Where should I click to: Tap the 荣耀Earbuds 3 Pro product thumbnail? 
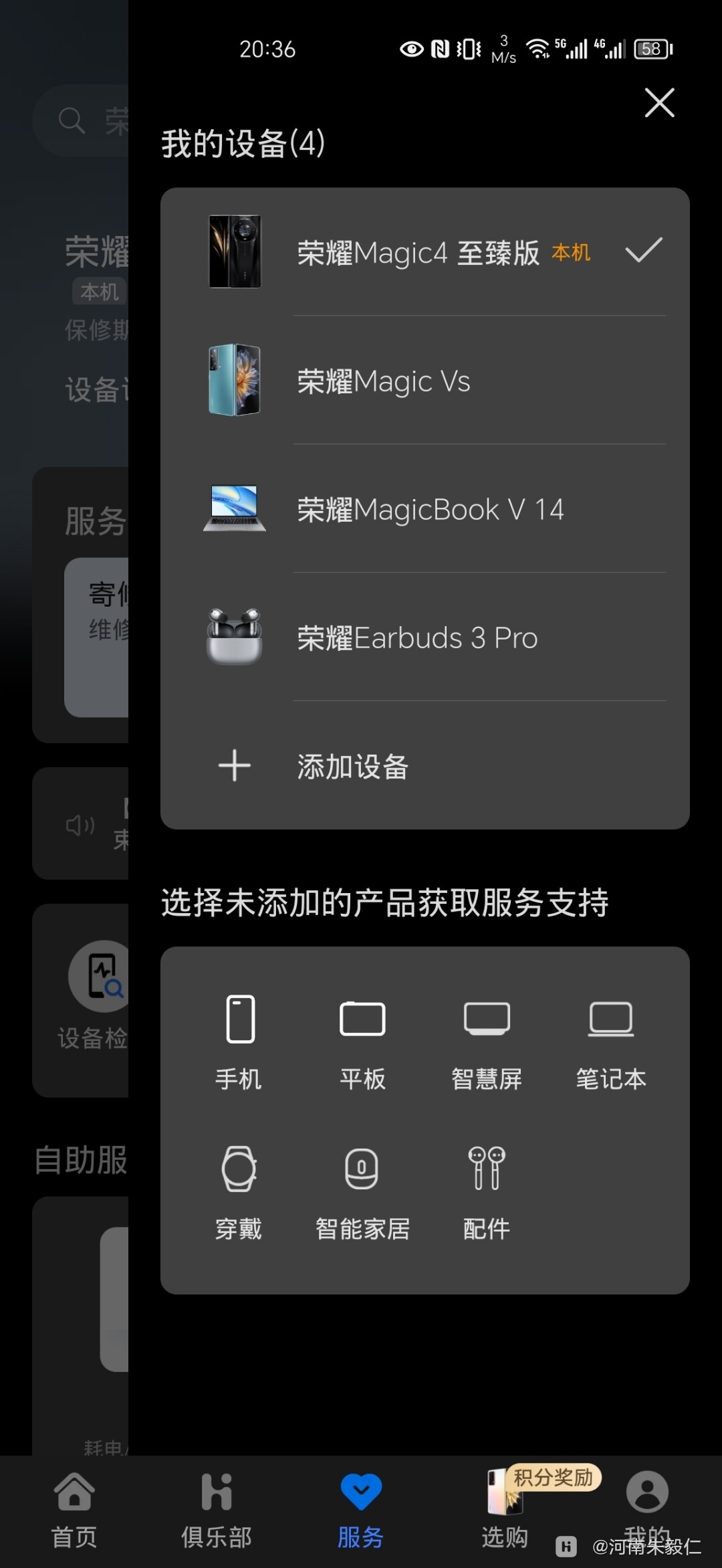235,638
